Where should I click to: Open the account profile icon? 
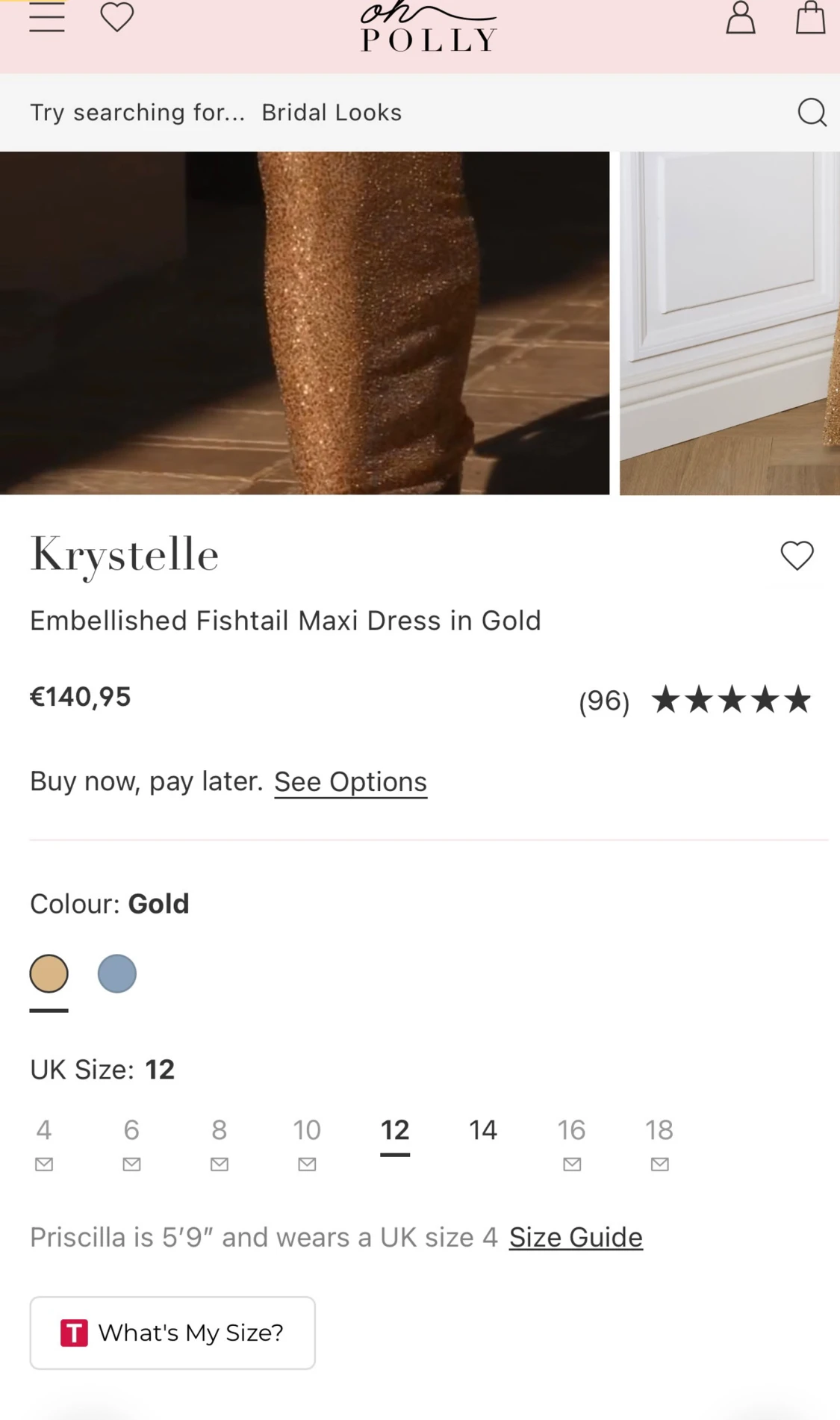pyautogui.click(x=741, y=17)
